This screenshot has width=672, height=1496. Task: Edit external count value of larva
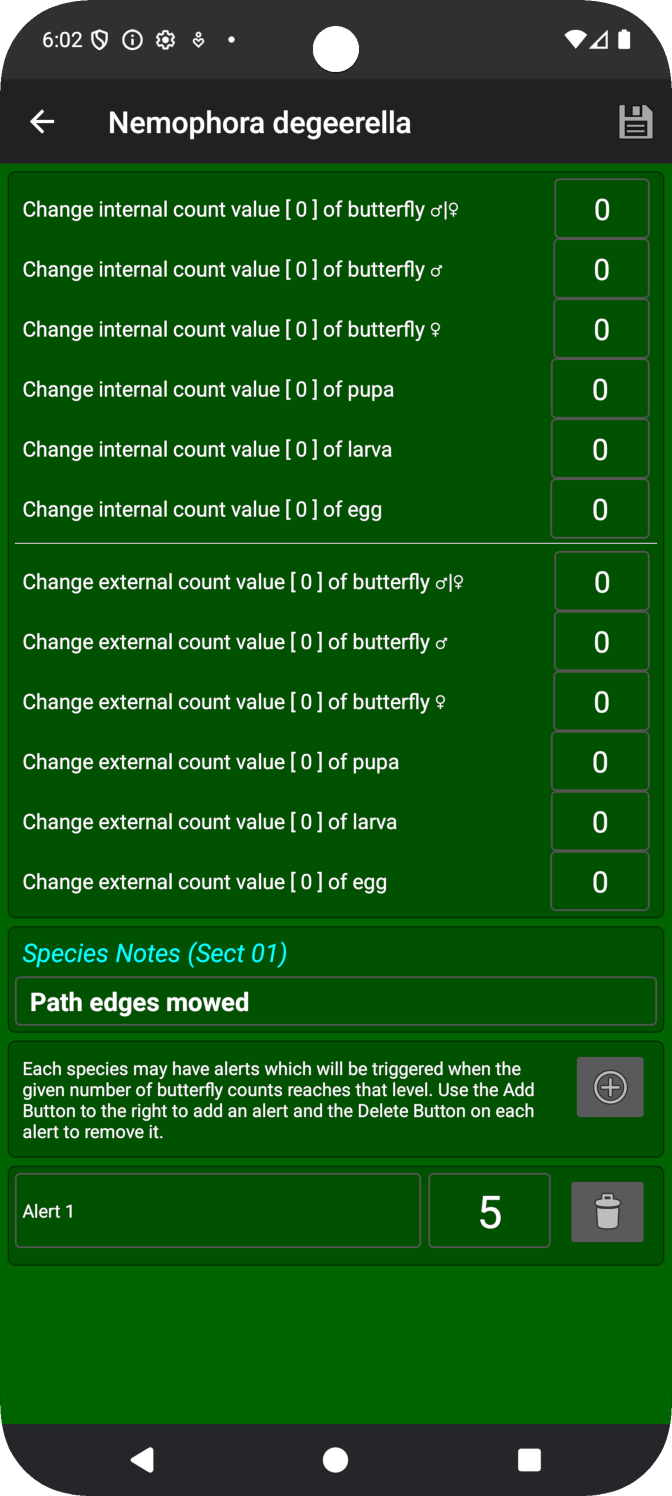[600, 822]
